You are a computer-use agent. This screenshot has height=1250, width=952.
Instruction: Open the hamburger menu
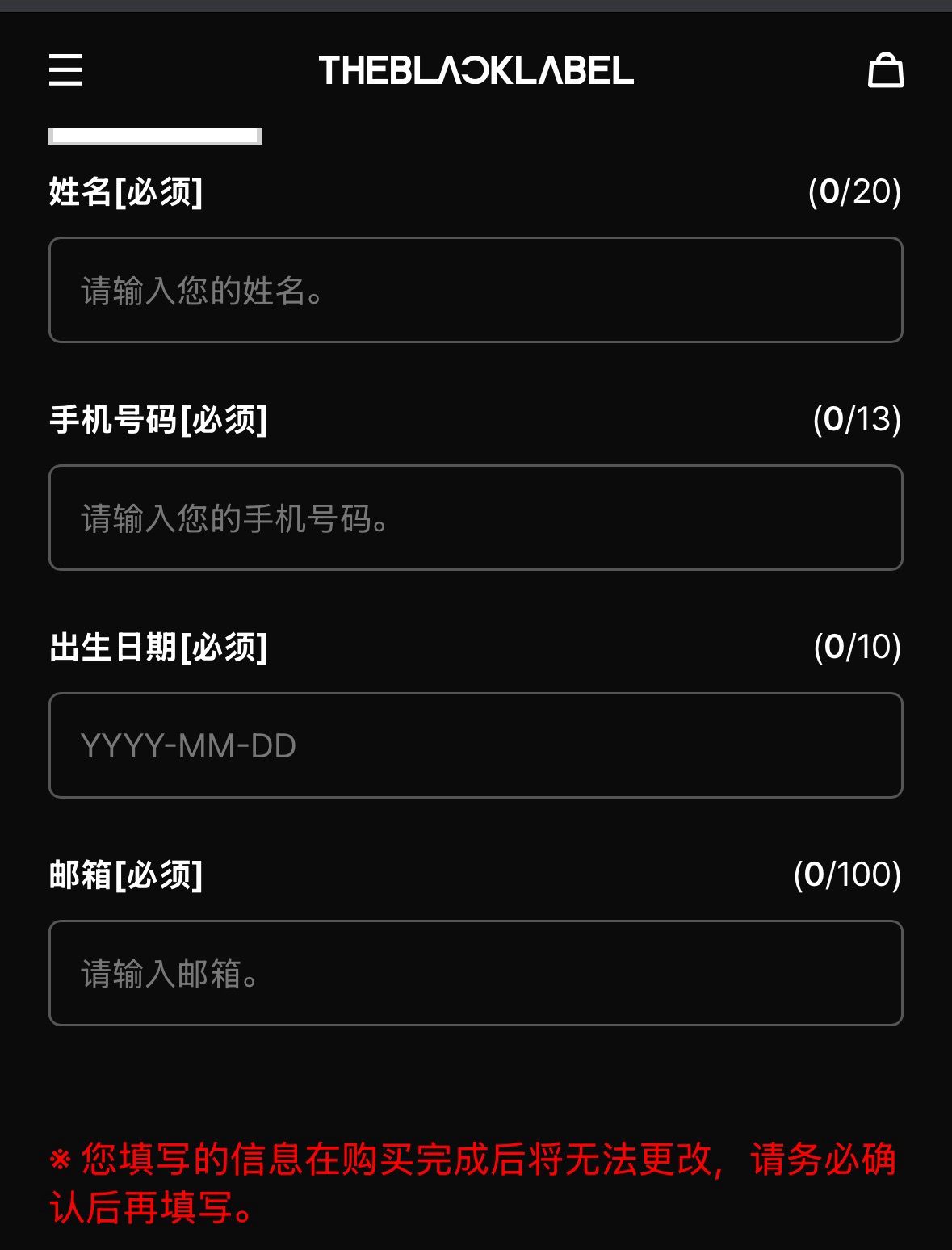pyautogui.click(x=66, y=70)
